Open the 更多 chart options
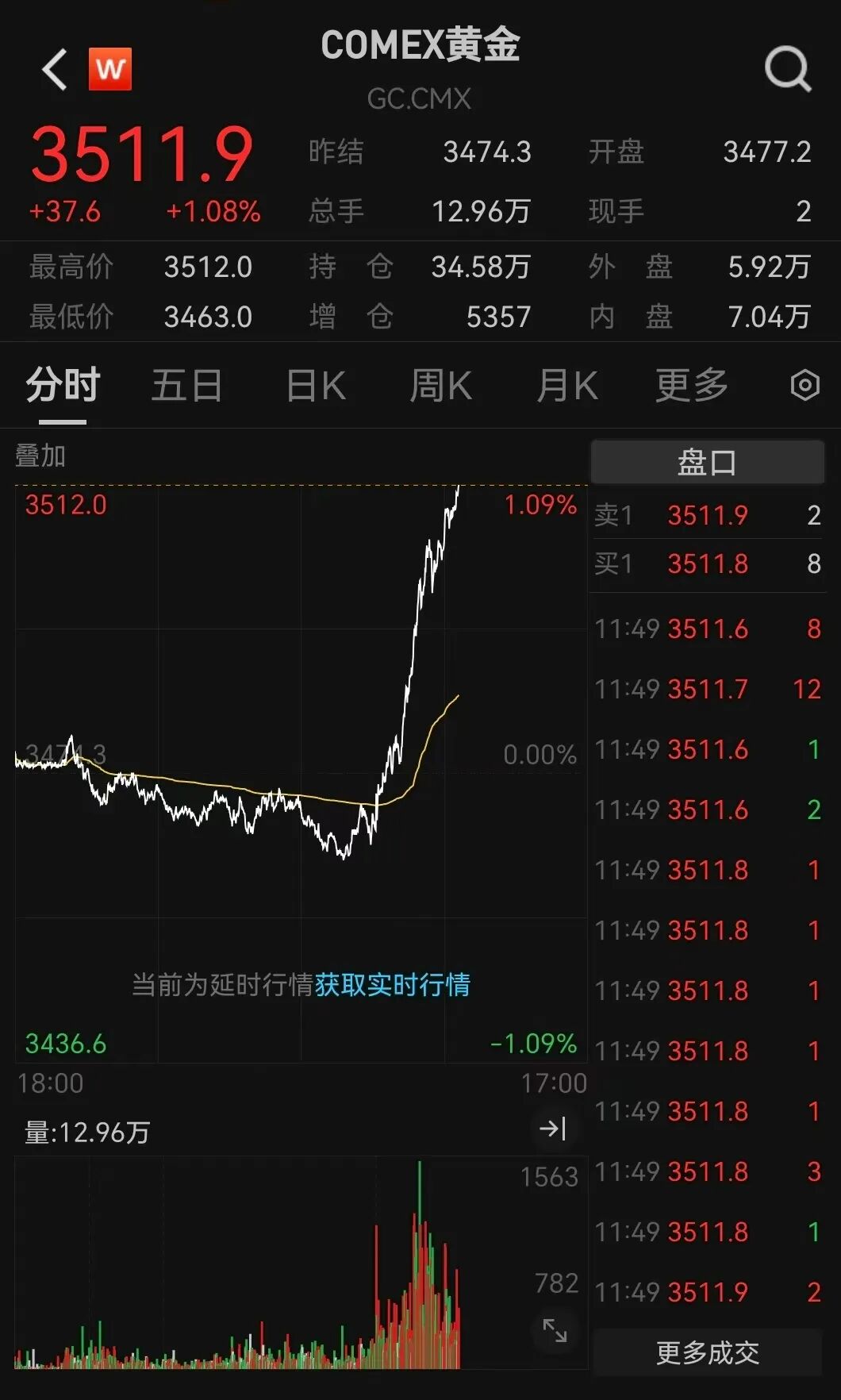Image resolution: width=841 pixels, height=1400 pixels. 691,386
